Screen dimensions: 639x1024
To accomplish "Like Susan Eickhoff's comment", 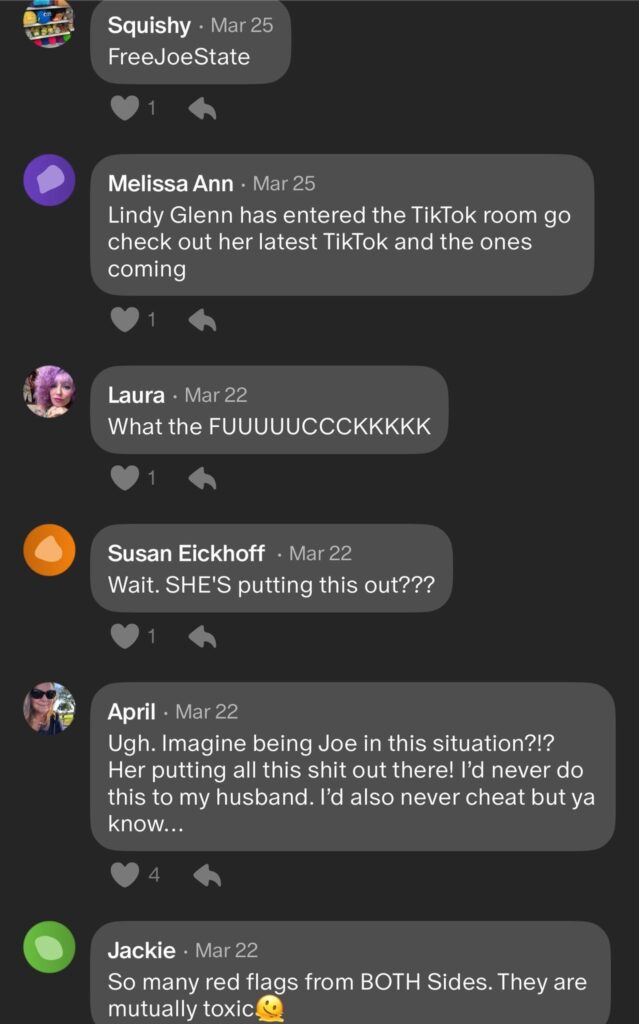I will pos(124,636).
